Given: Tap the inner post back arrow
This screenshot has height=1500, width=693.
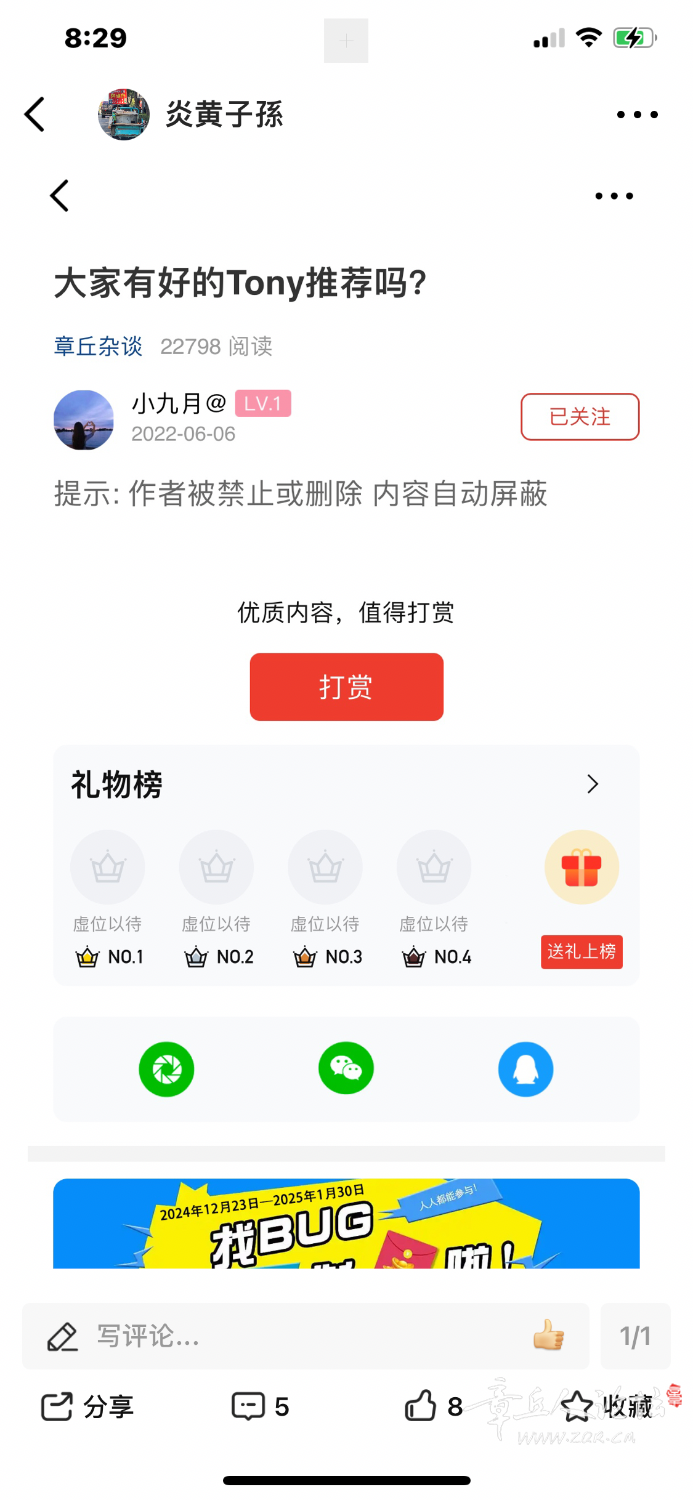Looking at the screenshot, I should click(60, 196).
